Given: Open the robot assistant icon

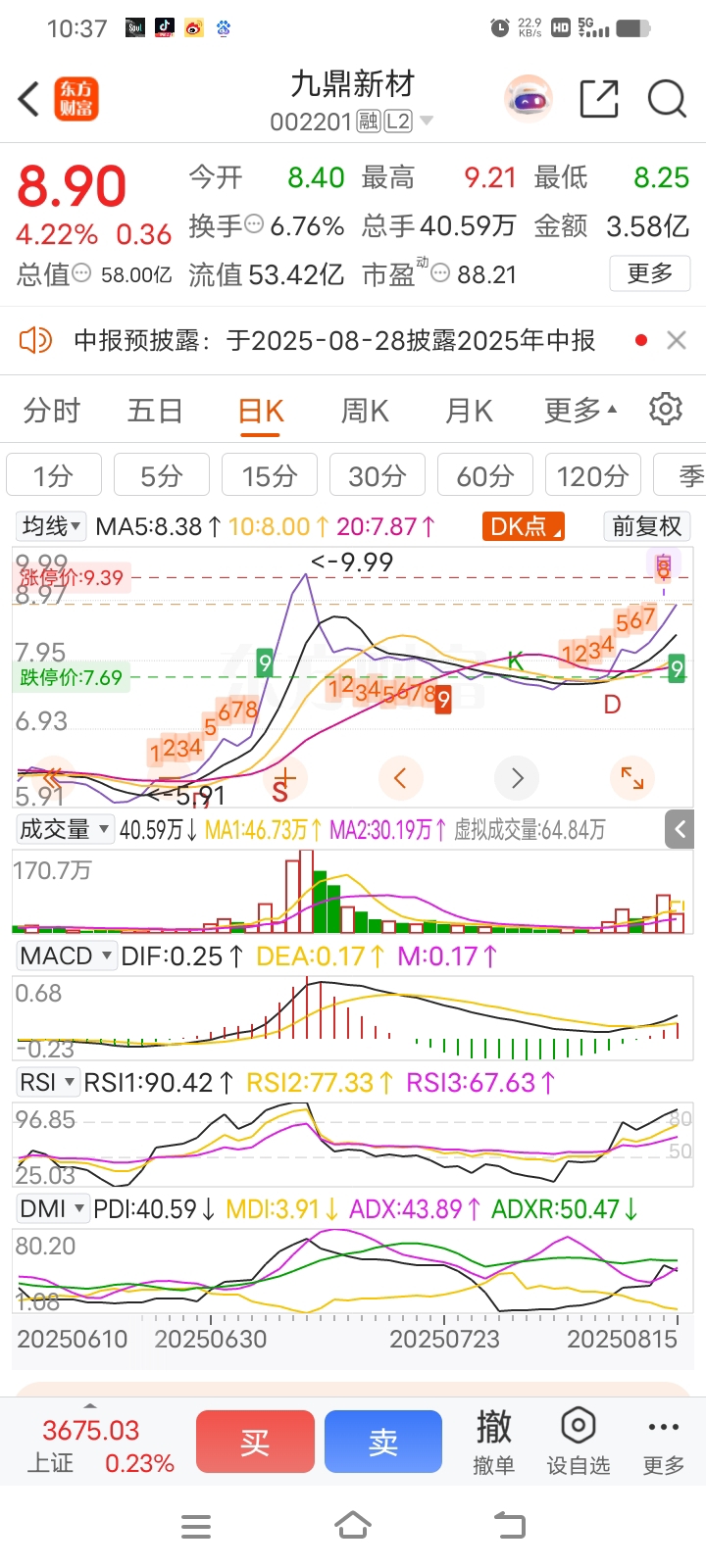Looking at the screenshot, I should (x=529, y=99).
